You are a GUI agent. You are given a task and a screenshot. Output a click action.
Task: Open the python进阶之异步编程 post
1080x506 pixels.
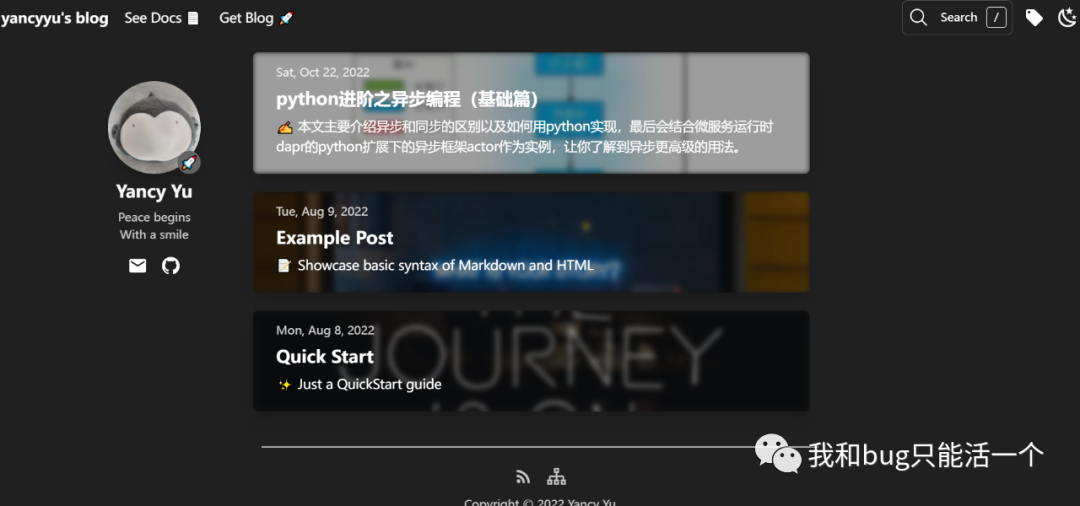point(407,100)
